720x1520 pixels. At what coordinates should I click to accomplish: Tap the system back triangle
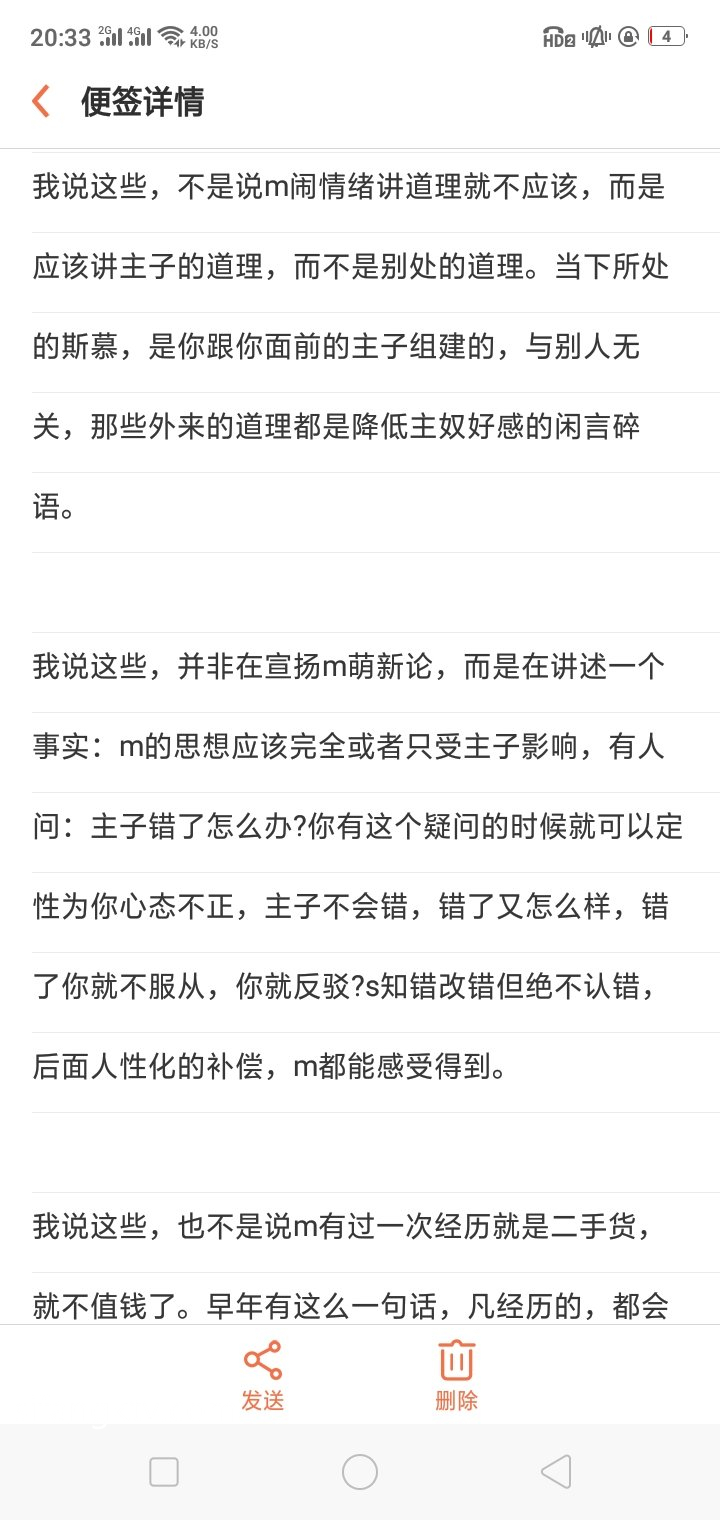[x=555, y=1472]
